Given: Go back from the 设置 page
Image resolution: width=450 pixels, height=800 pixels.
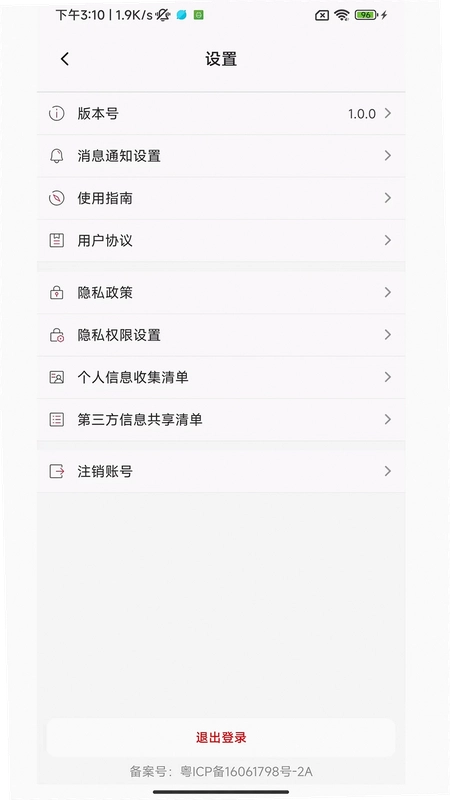Looking at the screenshot, I should tap(65, 59).
